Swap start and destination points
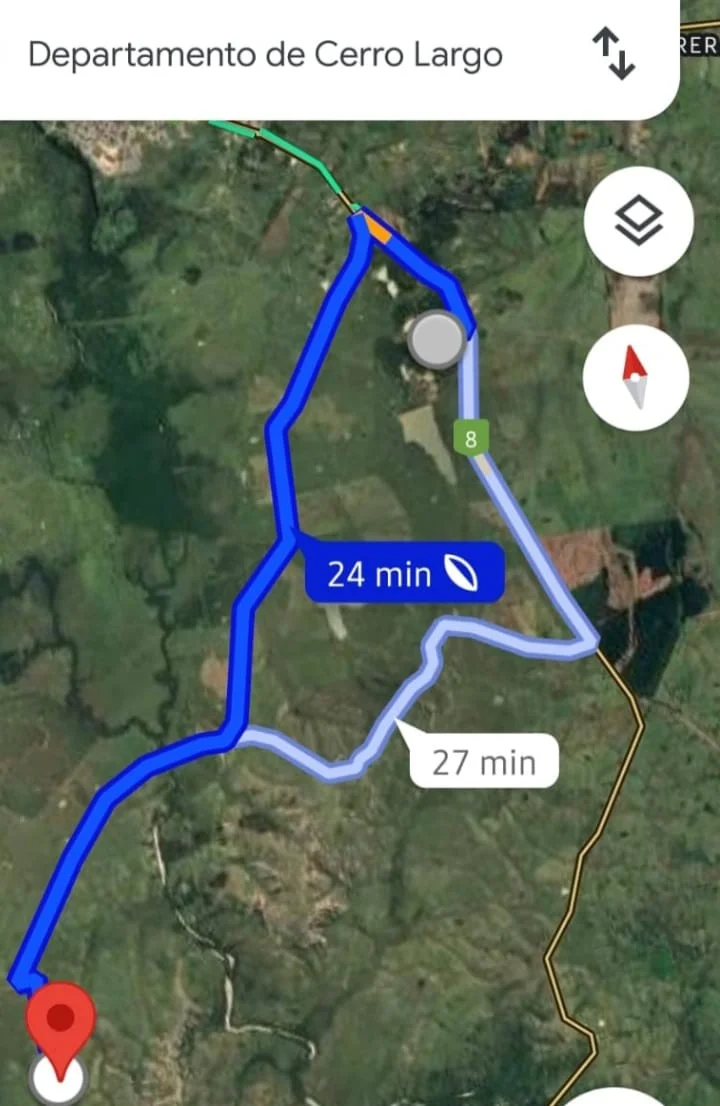The width and height of the screenshot is (720, 1106). pos(614,54)
